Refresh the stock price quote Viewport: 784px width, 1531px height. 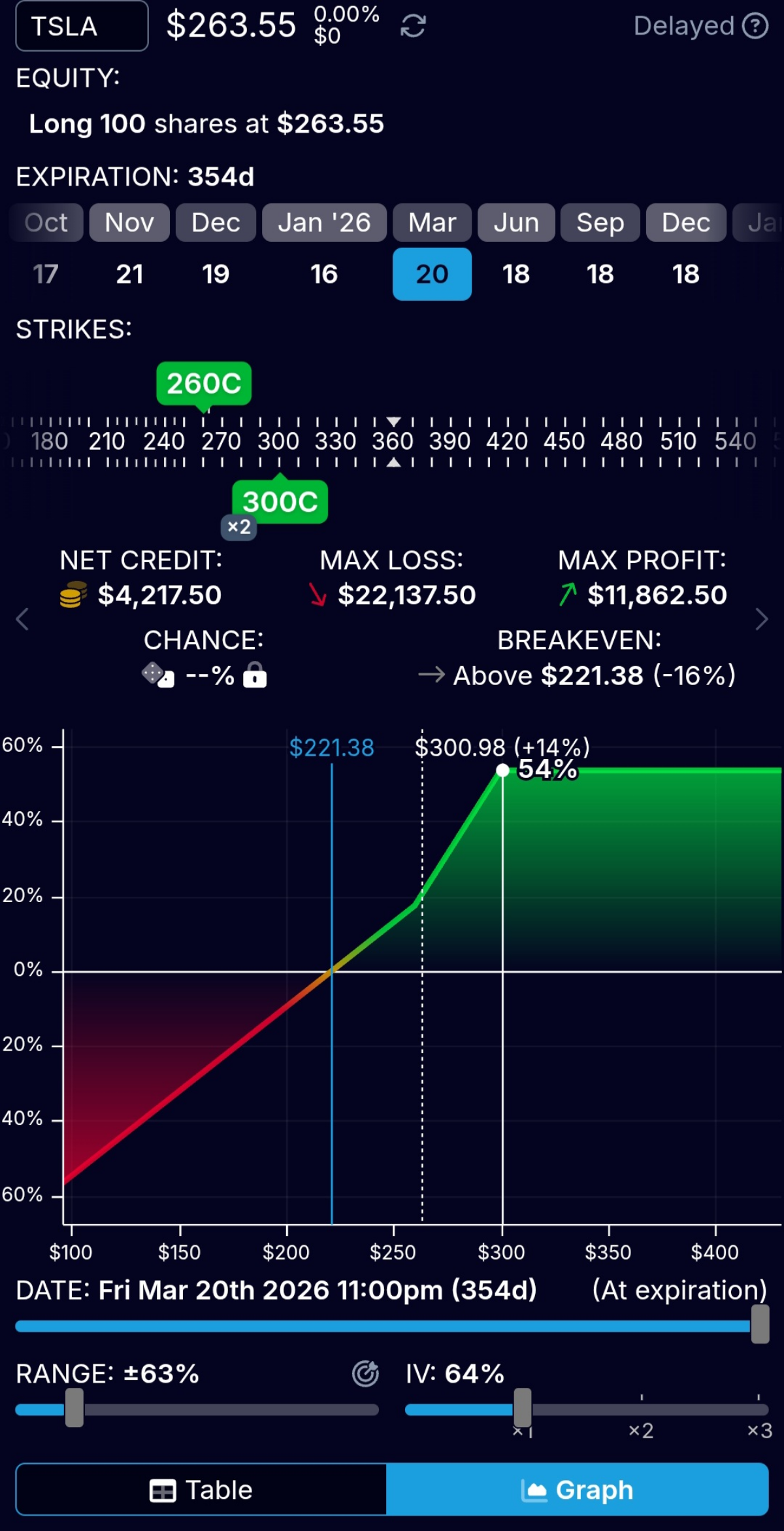coord(413,27)
